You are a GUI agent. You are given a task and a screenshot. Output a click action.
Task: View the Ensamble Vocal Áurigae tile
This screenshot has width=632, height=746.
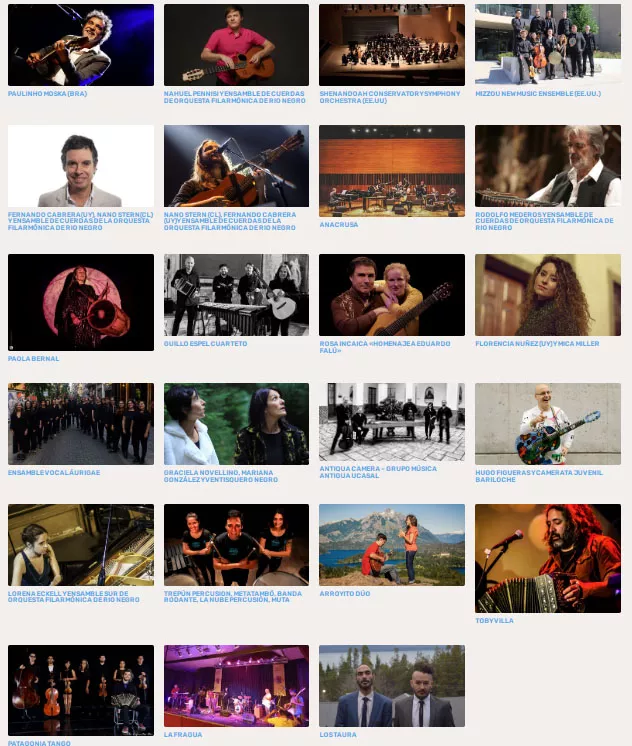point(80,423)
